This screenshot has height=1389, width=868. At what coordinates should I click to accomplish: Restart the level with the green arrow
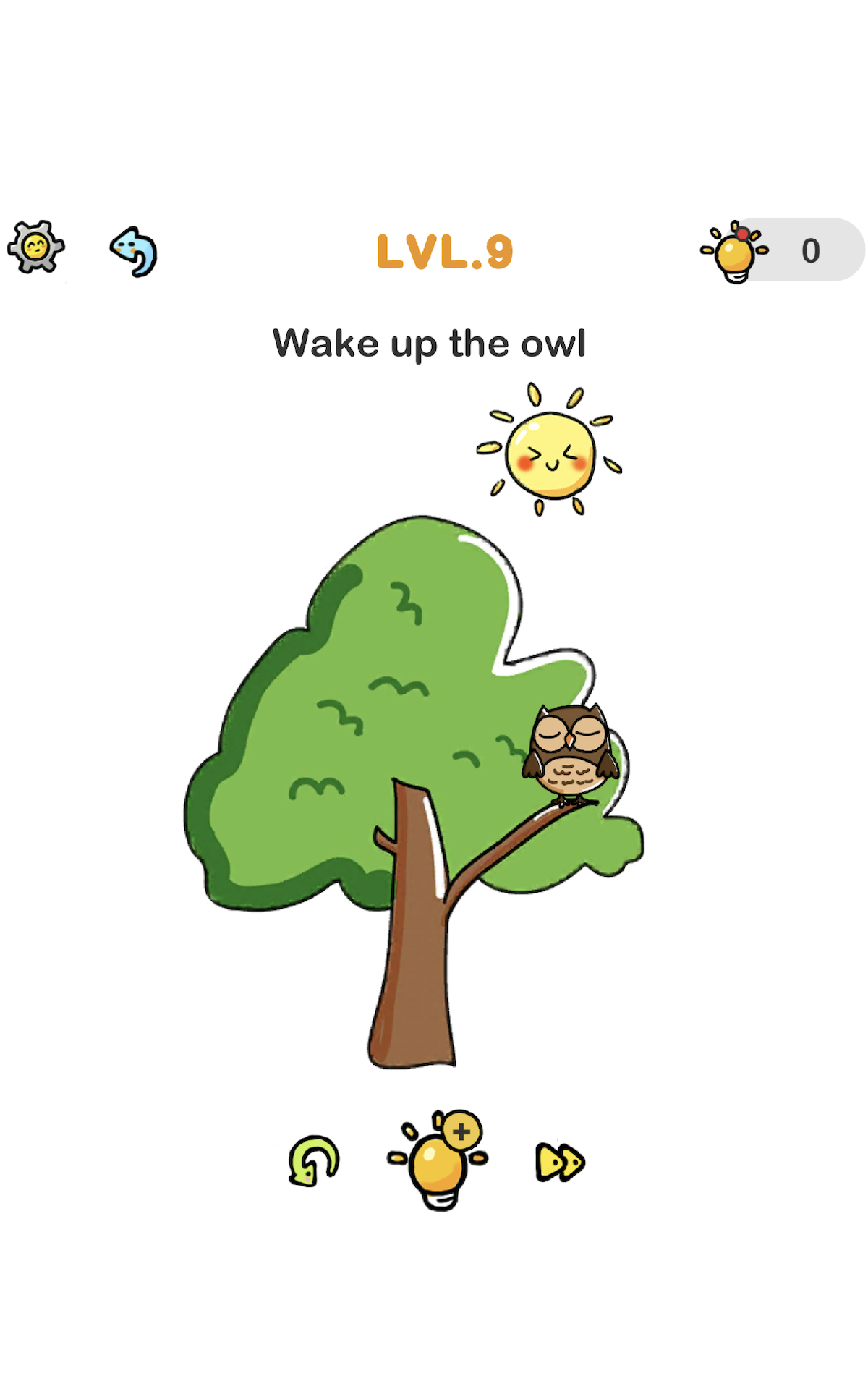tap(313, 1160)
